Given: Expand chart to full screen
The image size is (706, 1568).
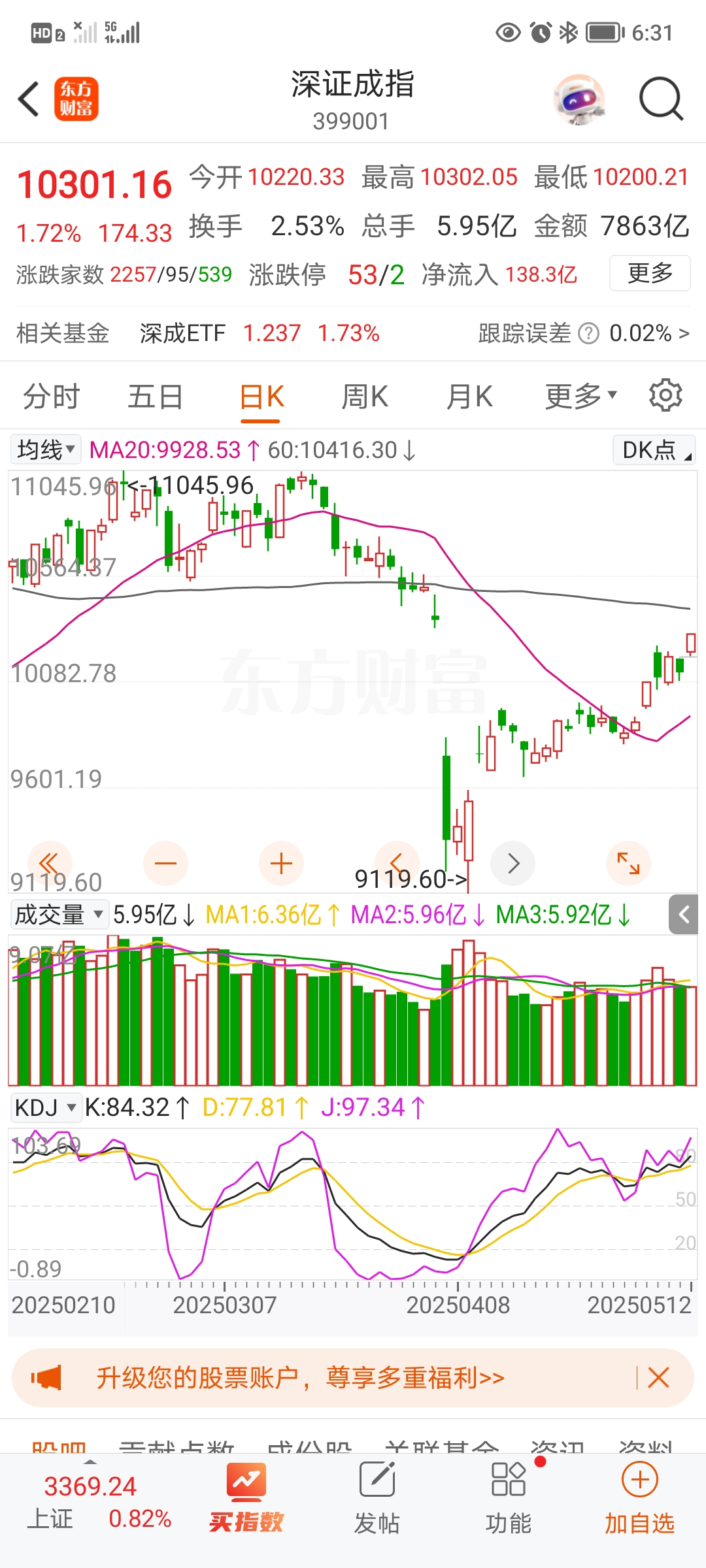Looking at the screenshot, I should click(628, 864).
